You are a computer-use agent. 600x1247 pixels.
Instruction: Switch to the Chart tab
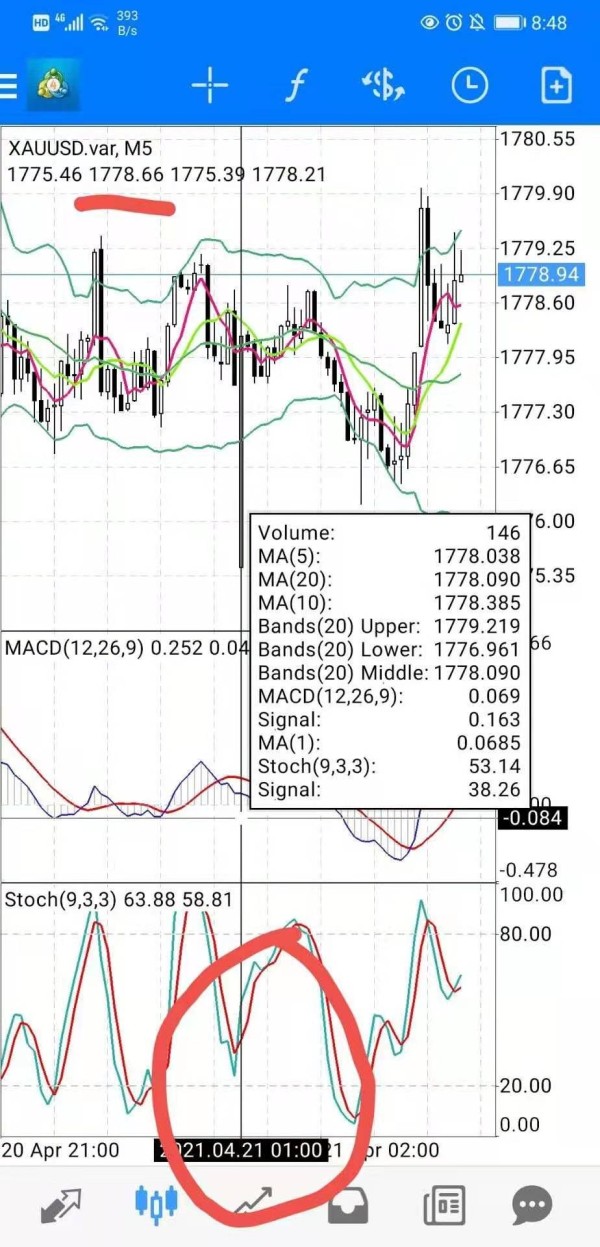pos(156,1204)
